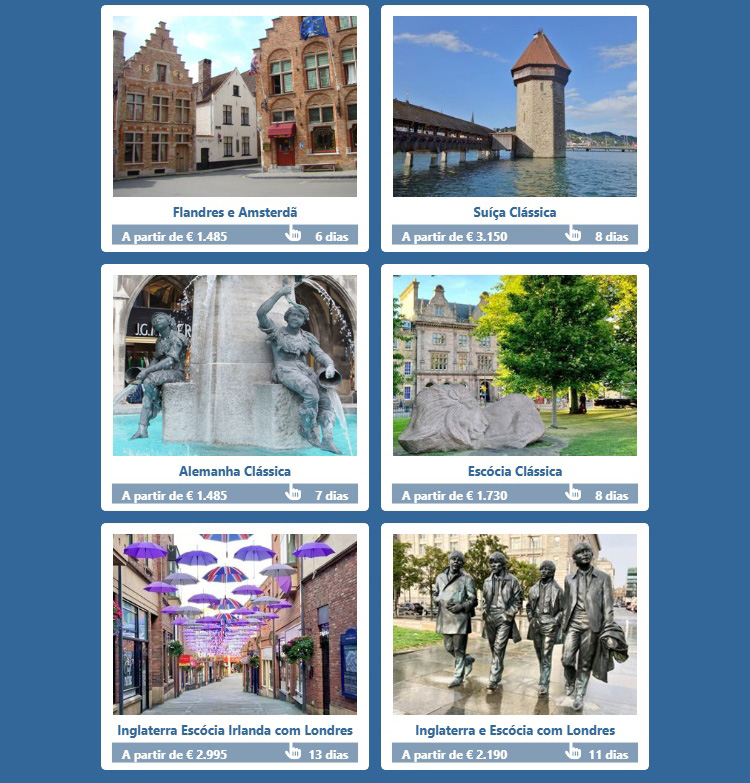Select the Alemanha Clássica tour card
Screen dimensions: 750x783
[235, 471]
